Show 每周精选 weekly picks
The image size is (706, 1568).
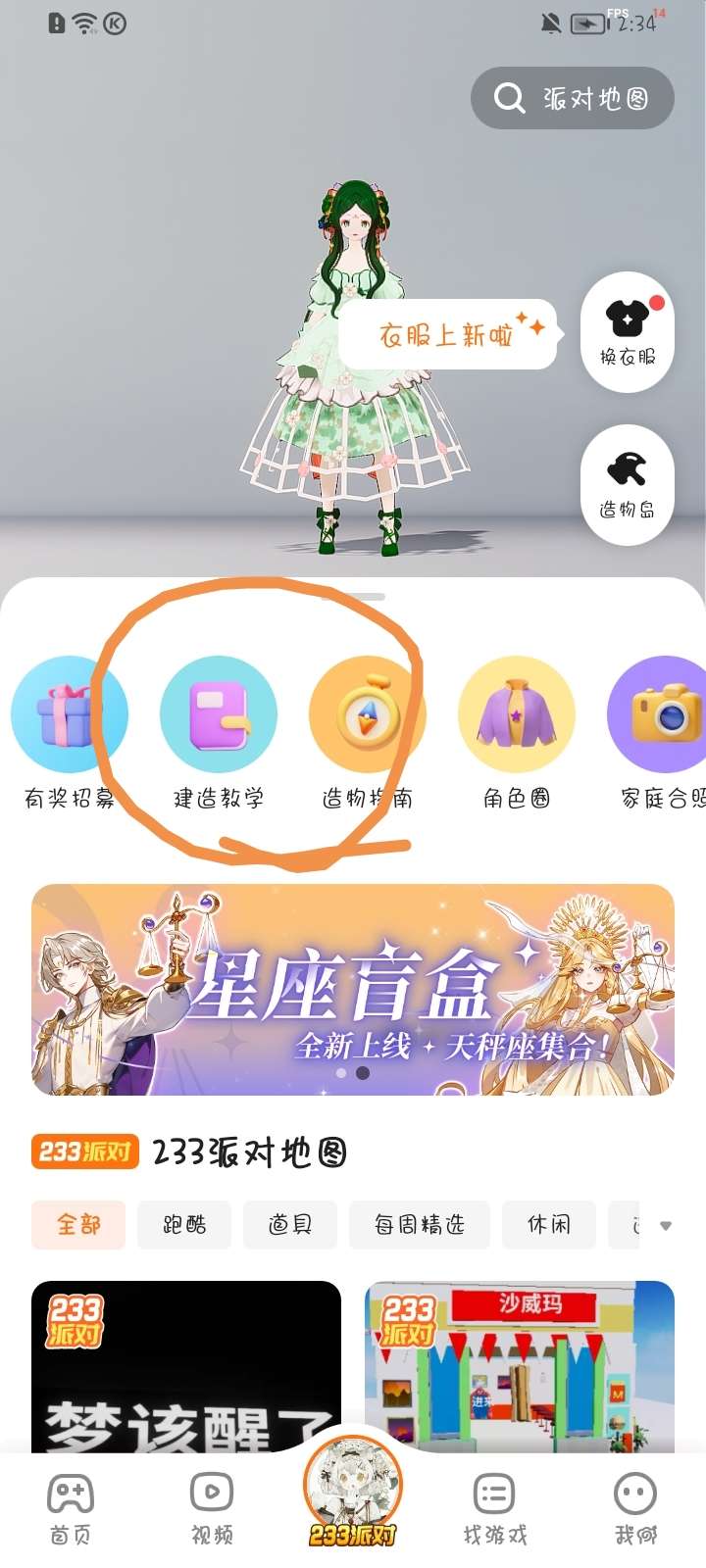point(419,1225)
